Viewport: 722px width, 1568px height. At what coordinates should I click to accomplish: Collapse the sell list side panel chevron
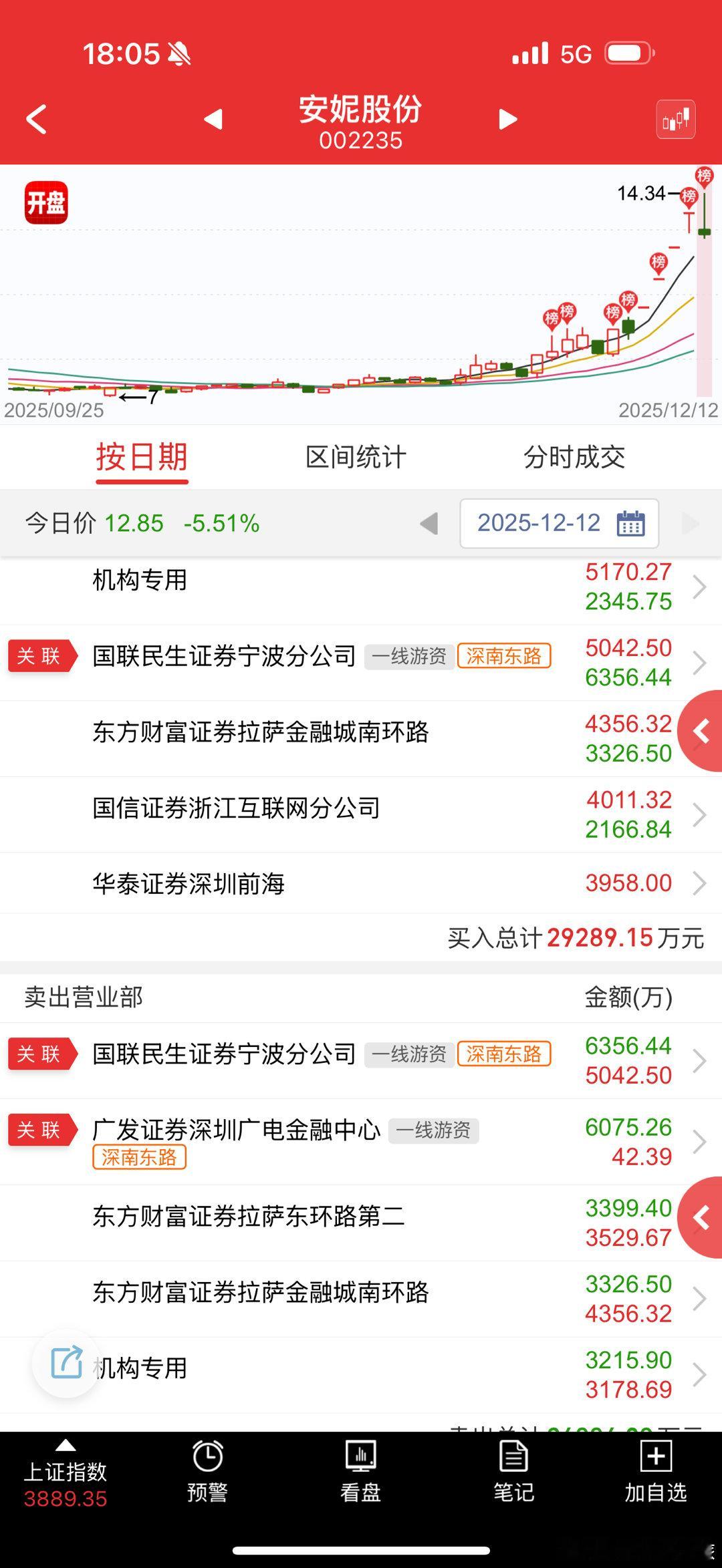tap(699, 1218)
